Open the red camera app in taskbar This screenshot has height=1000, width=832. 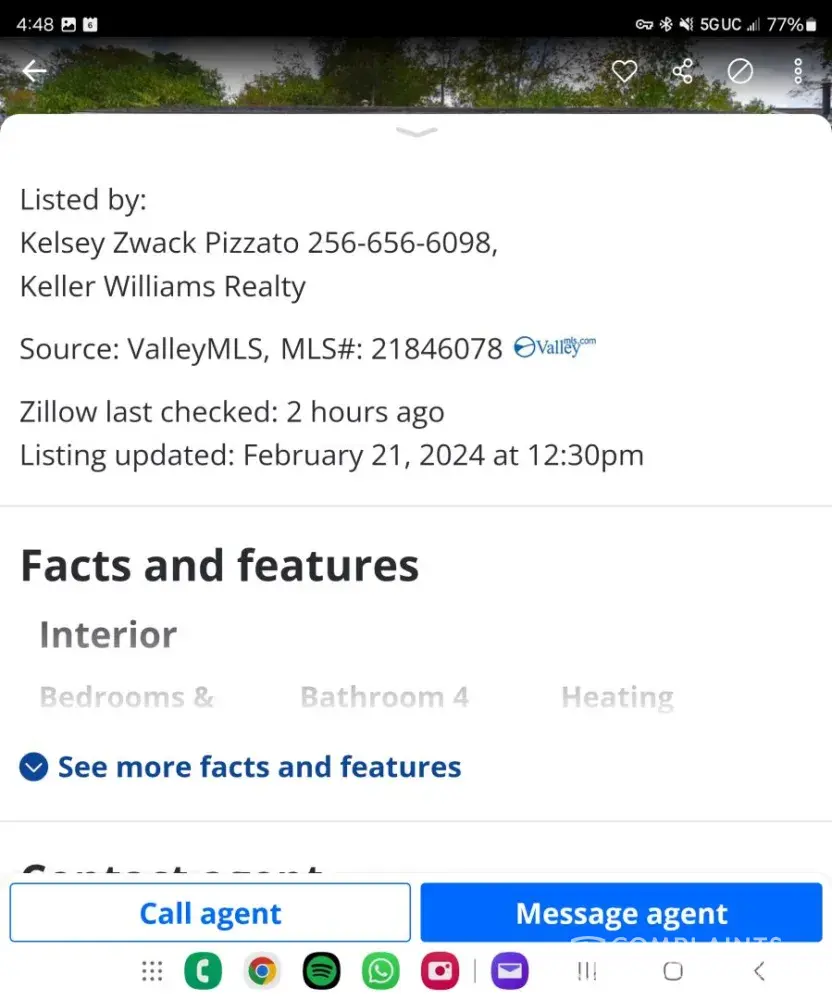pyautogui.click(x=440, y=971)
